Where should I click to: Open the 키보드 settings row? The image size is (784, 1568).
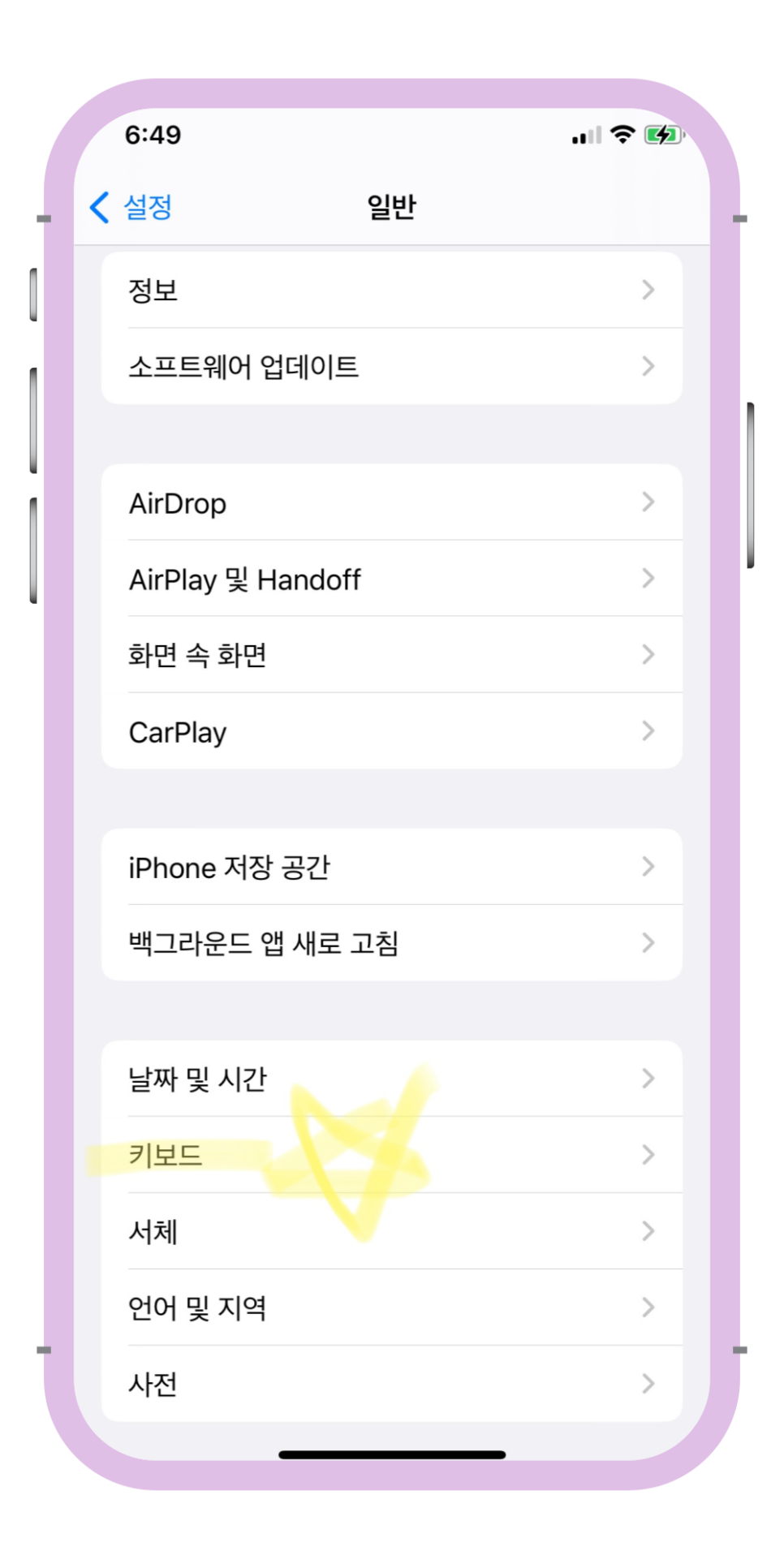click(x=391, y=1155)
